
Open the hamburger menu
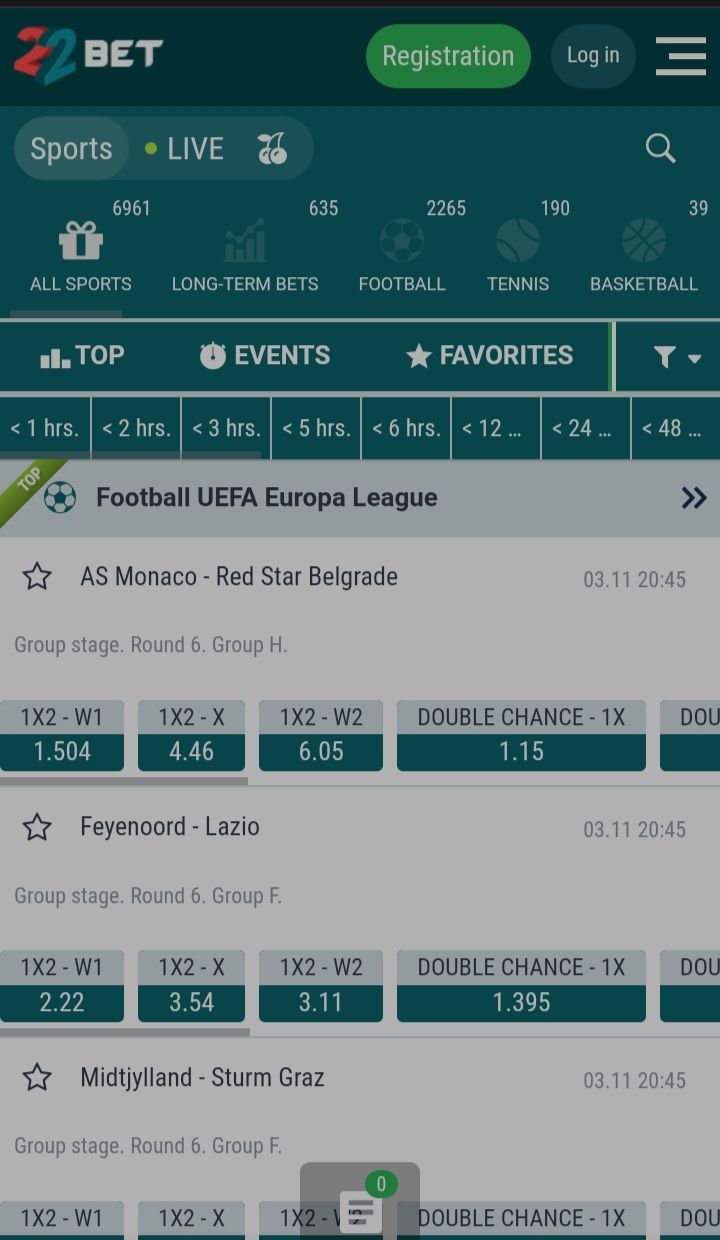(681, 56)
